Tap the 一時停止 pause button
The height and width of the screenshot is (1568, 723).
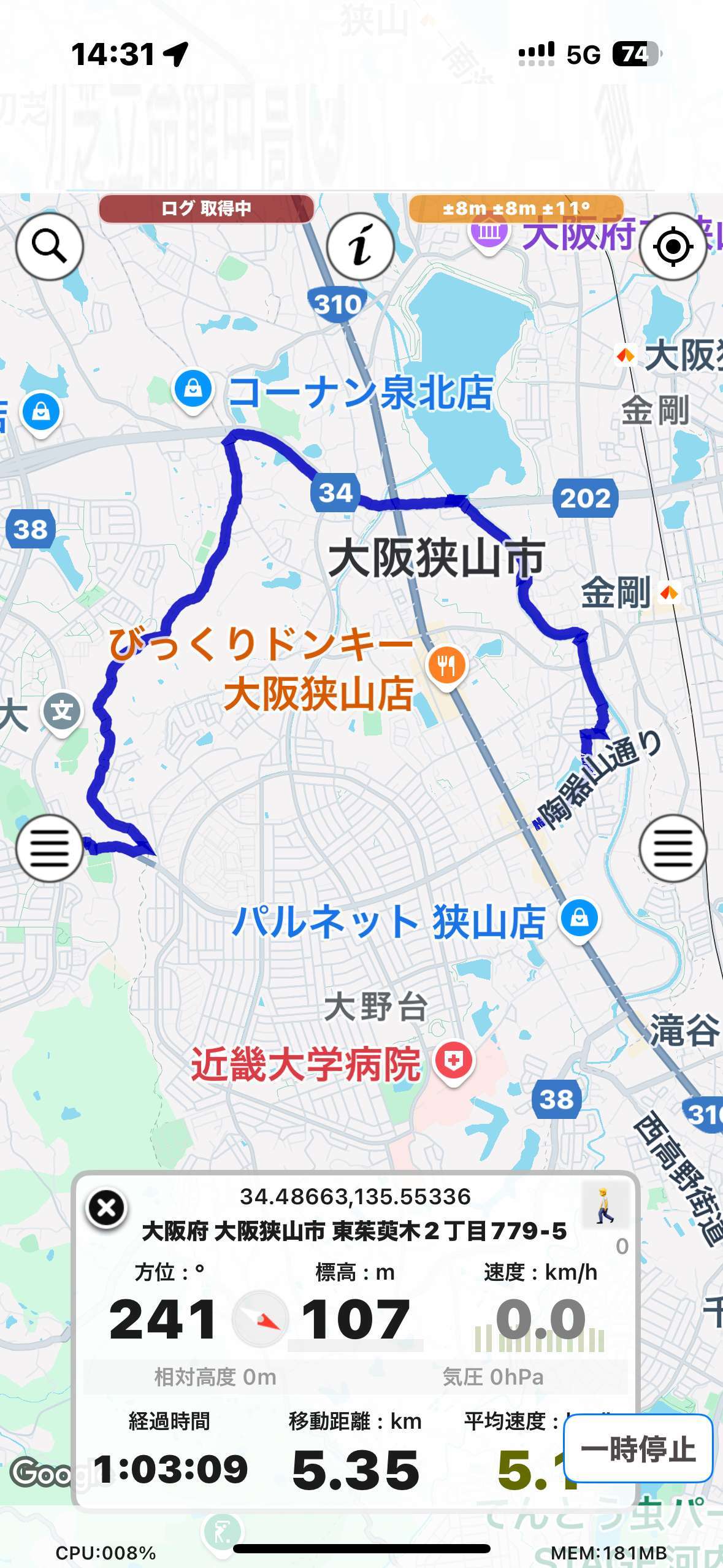(x=638, y=1448)
